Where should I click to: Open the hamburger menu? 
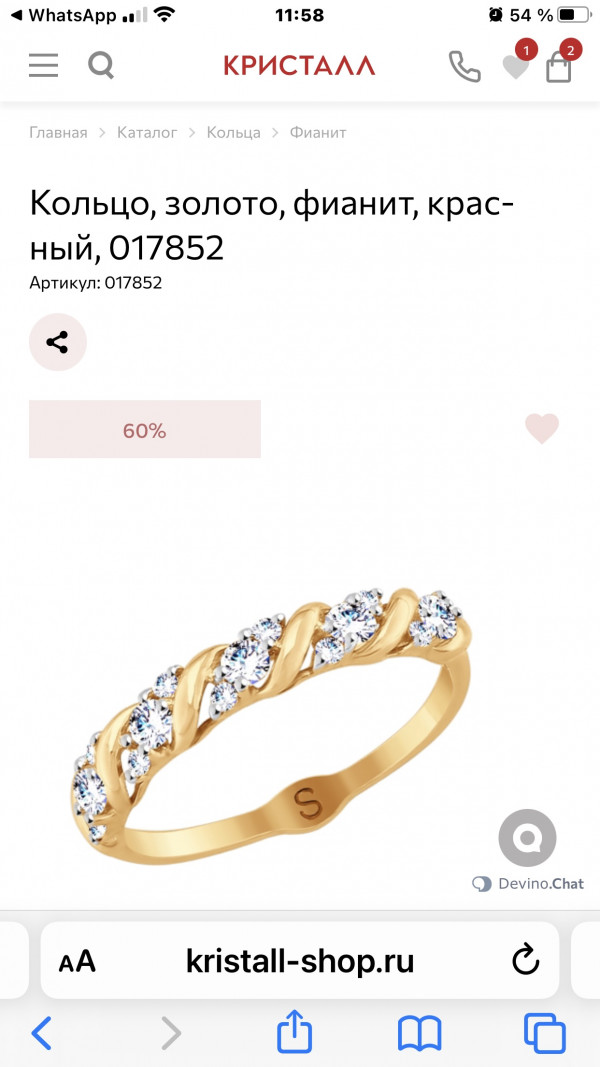tap(44, 66)
